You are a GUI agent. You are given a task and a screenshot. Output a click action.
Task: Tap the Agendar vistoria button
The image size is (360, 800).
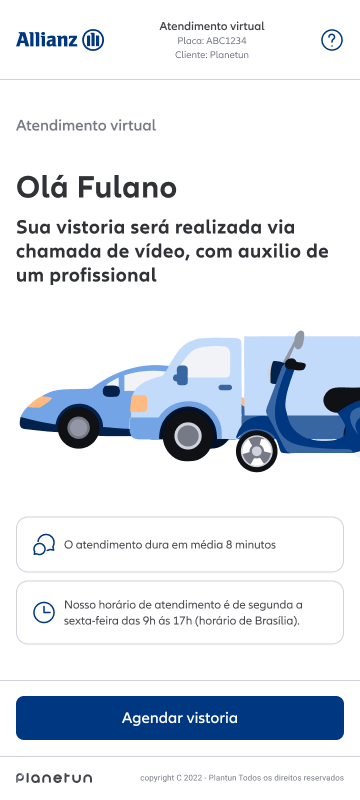(180, 718)
